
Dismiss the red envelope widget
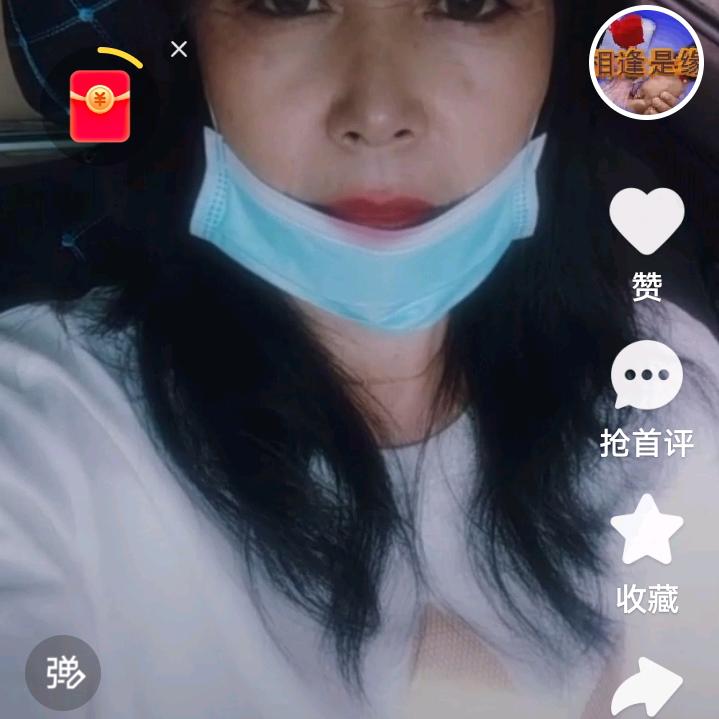179,49
